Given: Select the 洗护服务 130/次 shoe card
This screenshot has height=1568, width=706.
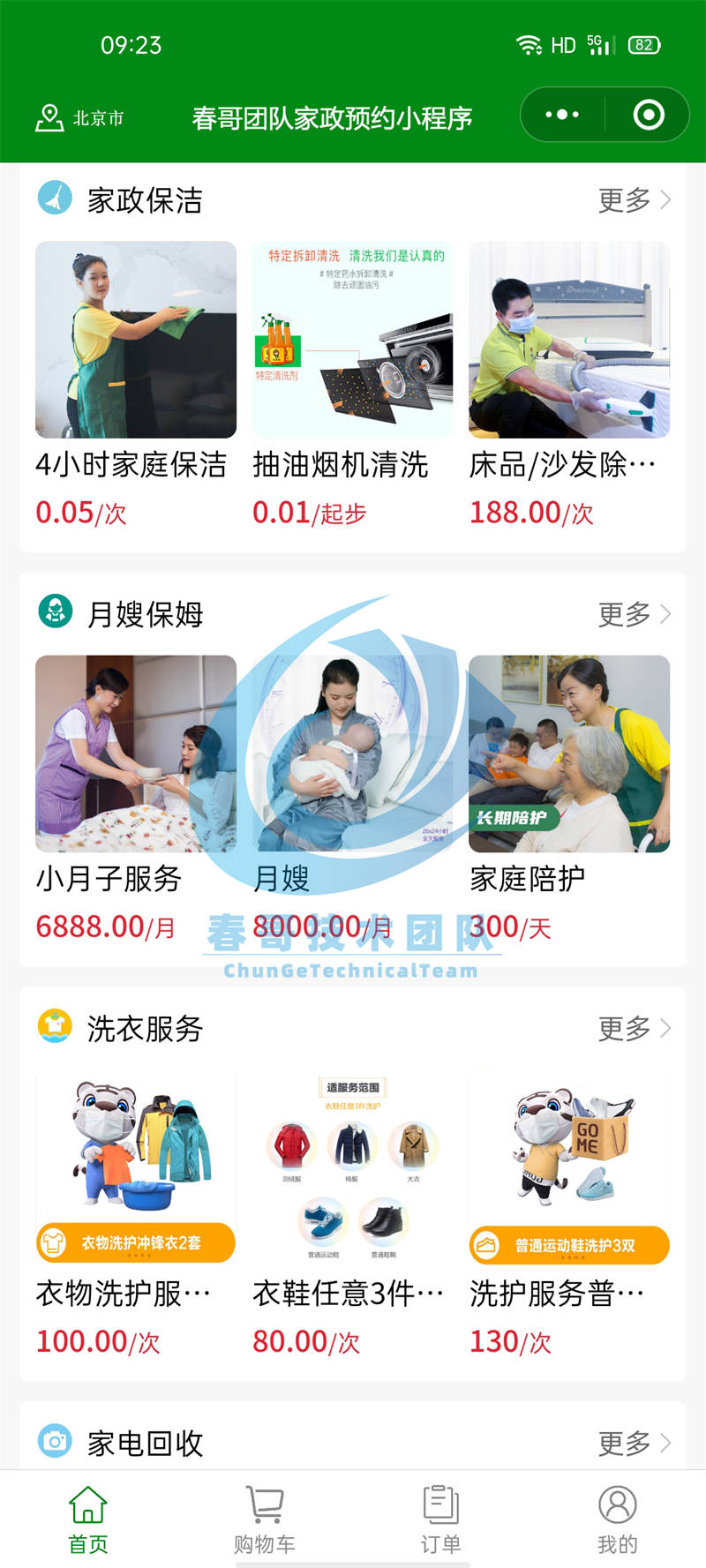Looking at the screenshot, I should (569, 1213).
